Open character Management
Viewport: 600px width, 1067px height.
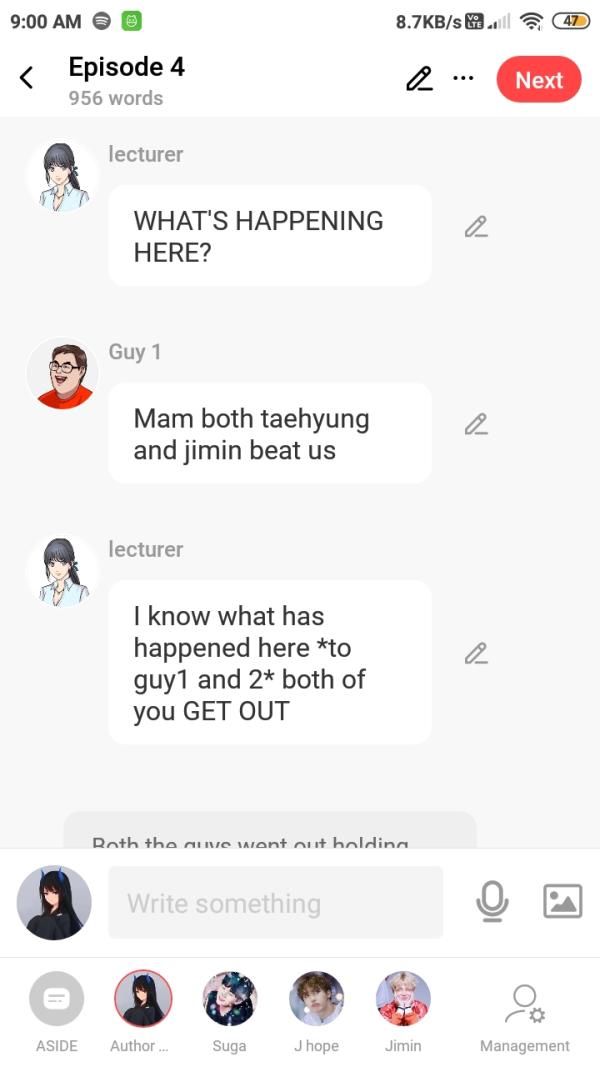(524, 1008)
